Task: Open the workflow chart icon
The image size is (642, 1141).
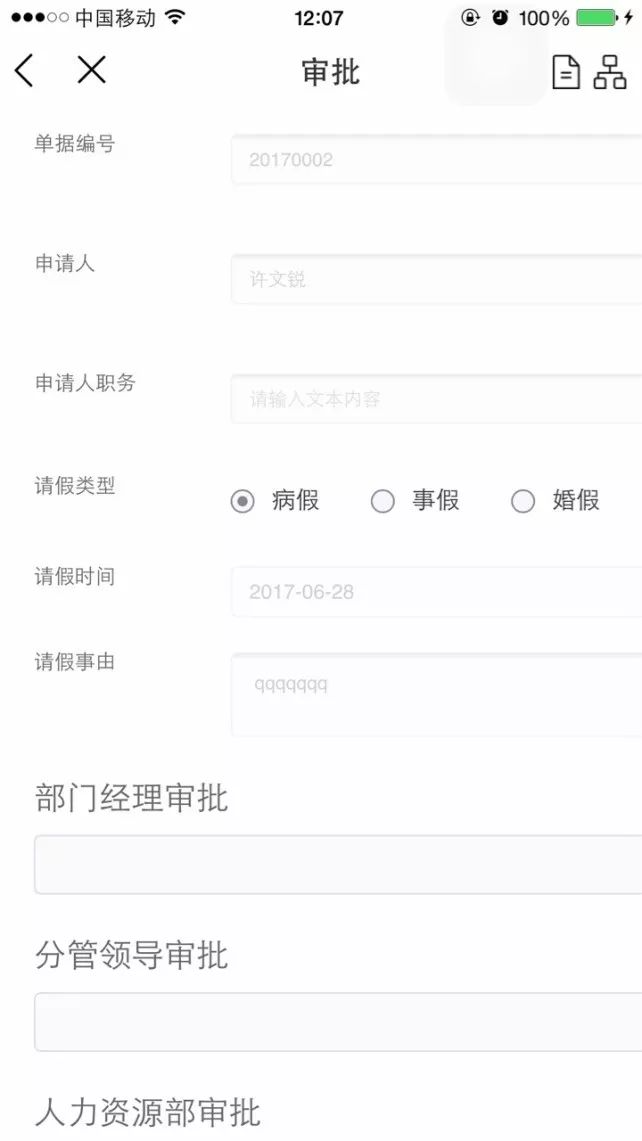Action: [609, 72]
